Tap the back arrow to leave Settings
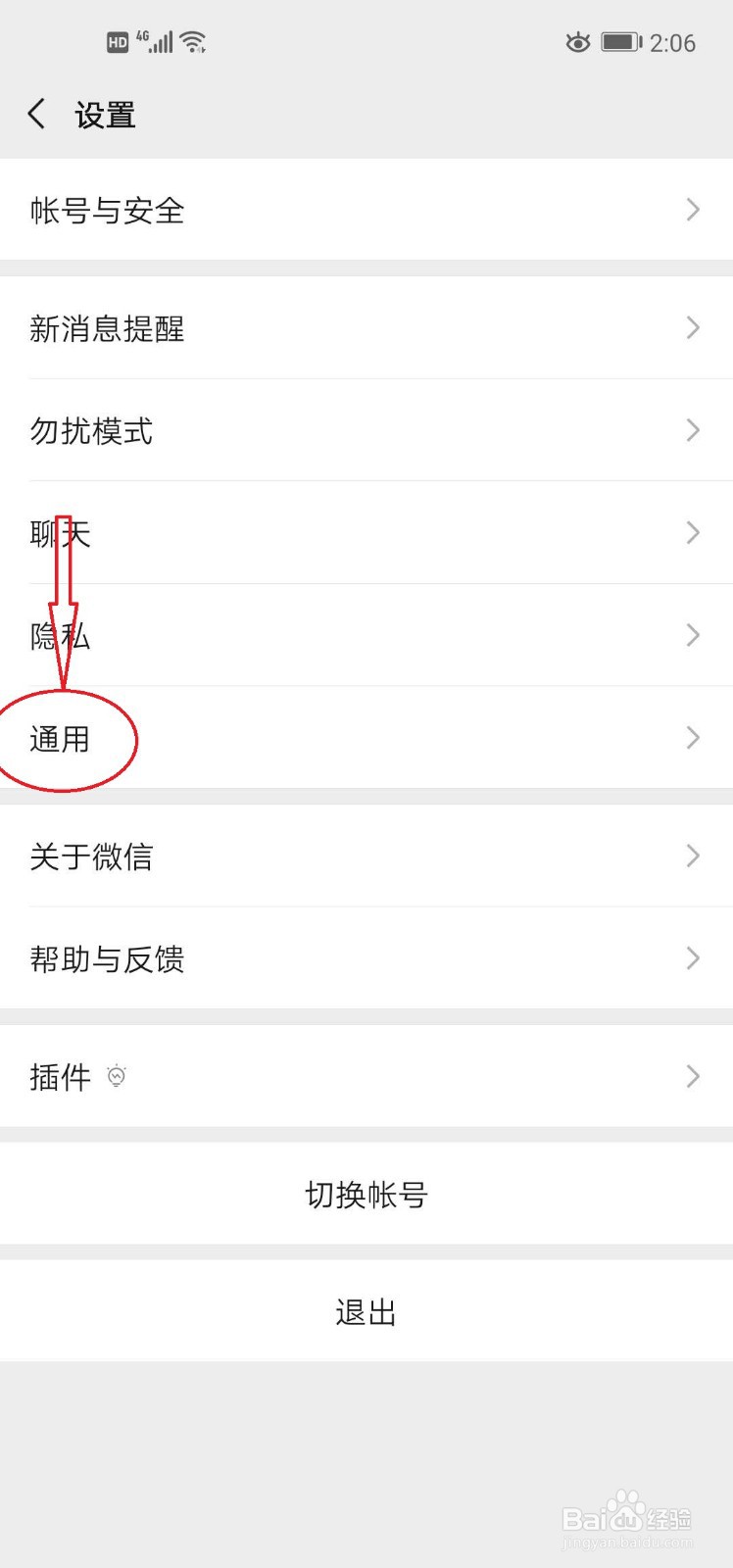The width and height of the screenshot is (733, 1568). point(37,115)
